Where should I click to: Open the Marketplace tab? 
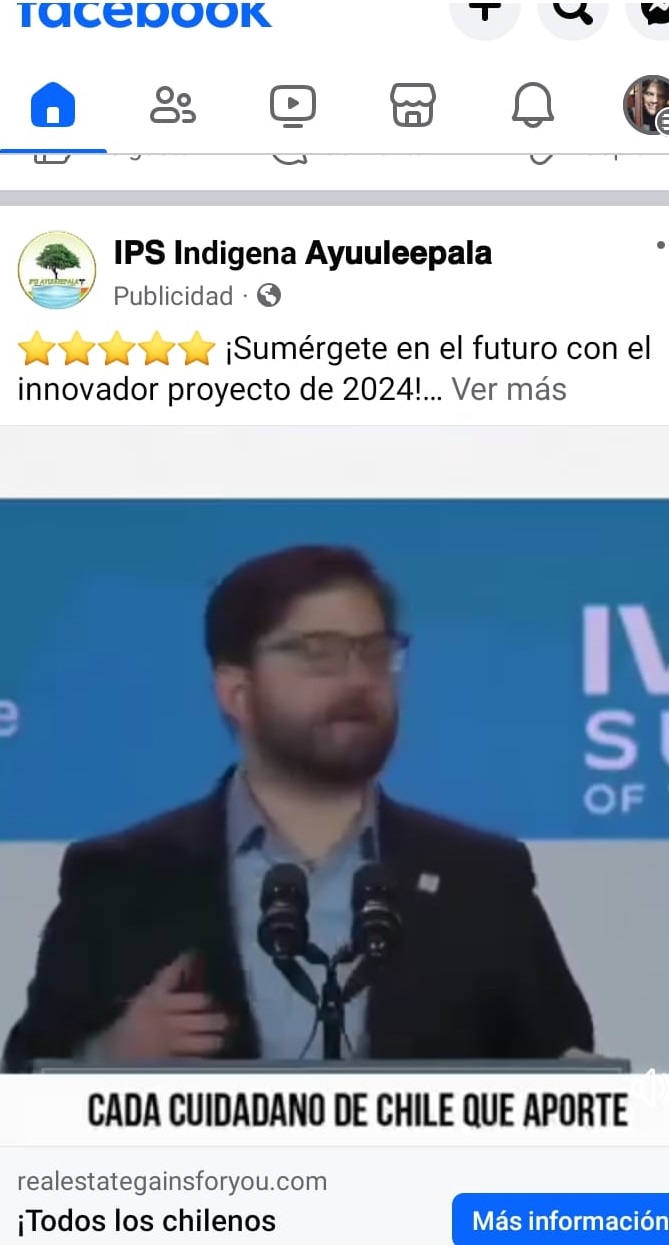coord(413,105)
